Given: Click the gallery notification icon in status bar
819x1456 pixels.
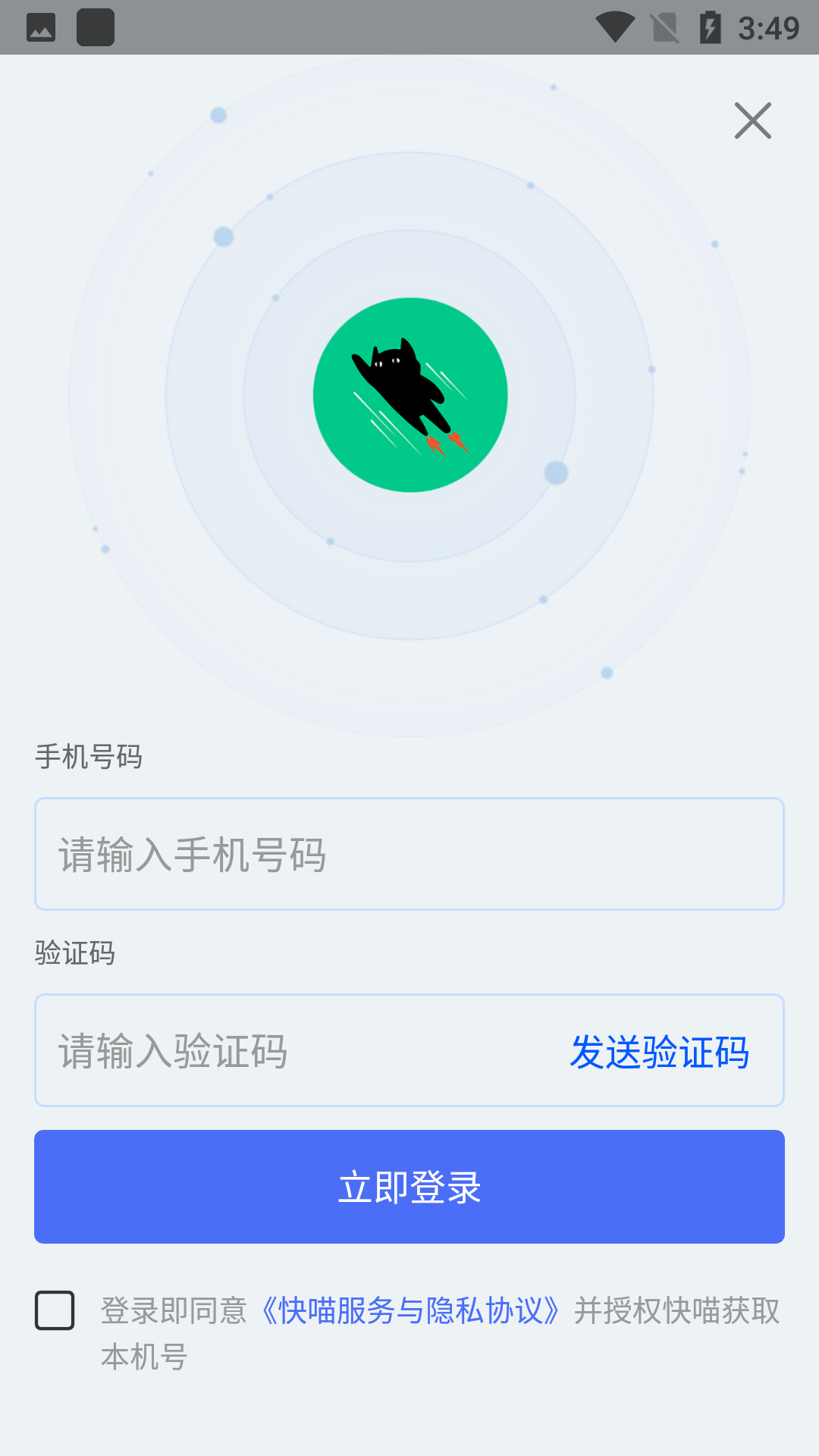Looking at the screenshot, I should [40, 27].
